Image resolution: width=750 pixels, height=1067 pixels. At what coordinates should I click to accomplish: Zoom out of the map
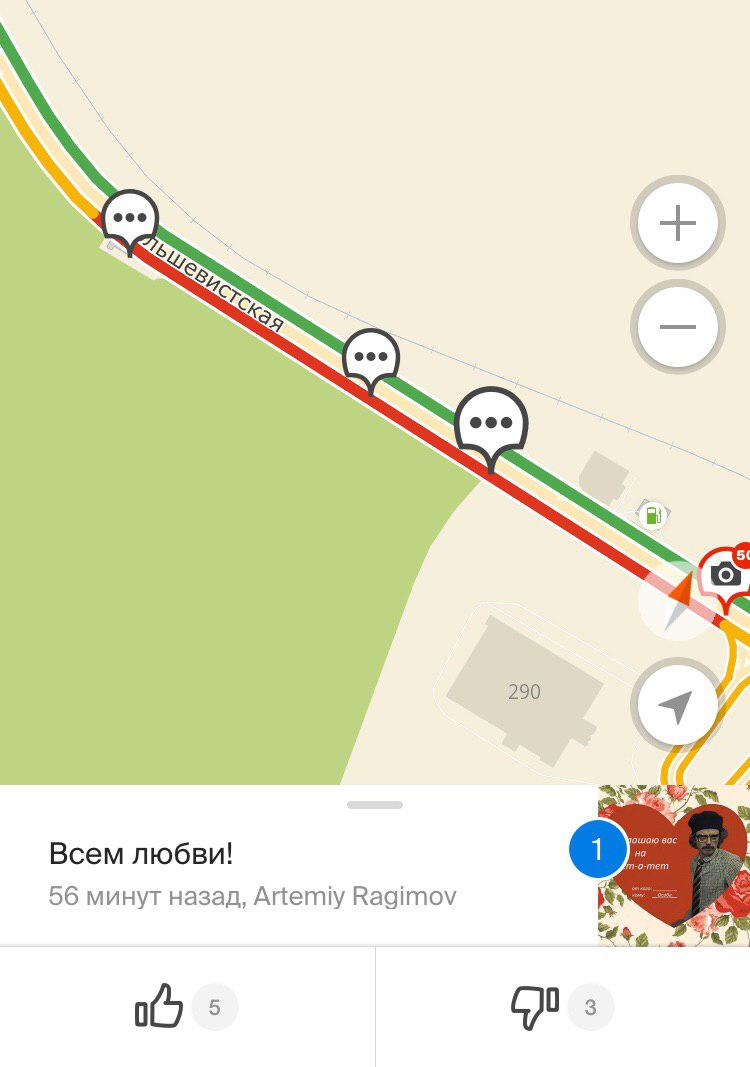point(677,326)
